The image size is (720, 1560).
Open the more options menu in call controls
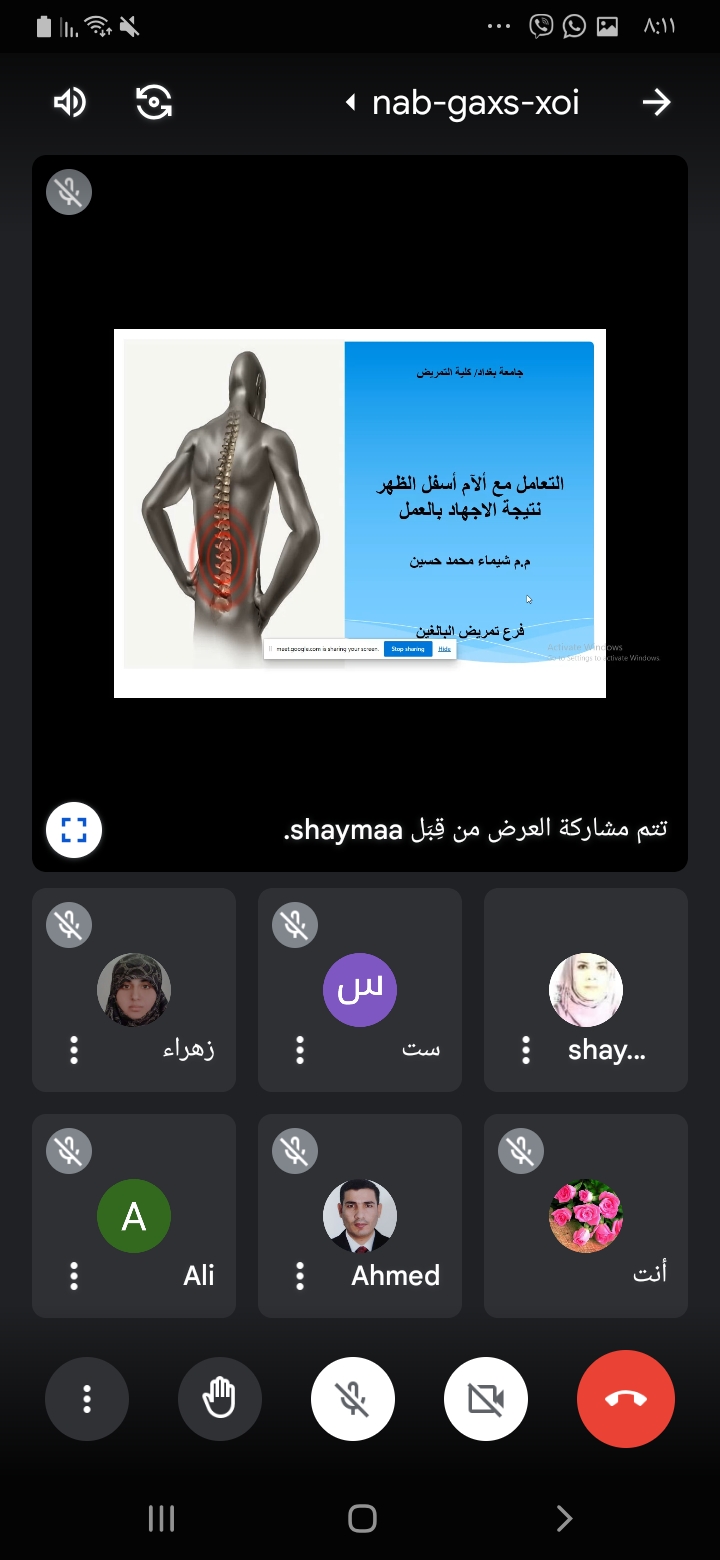point(87,1399)
